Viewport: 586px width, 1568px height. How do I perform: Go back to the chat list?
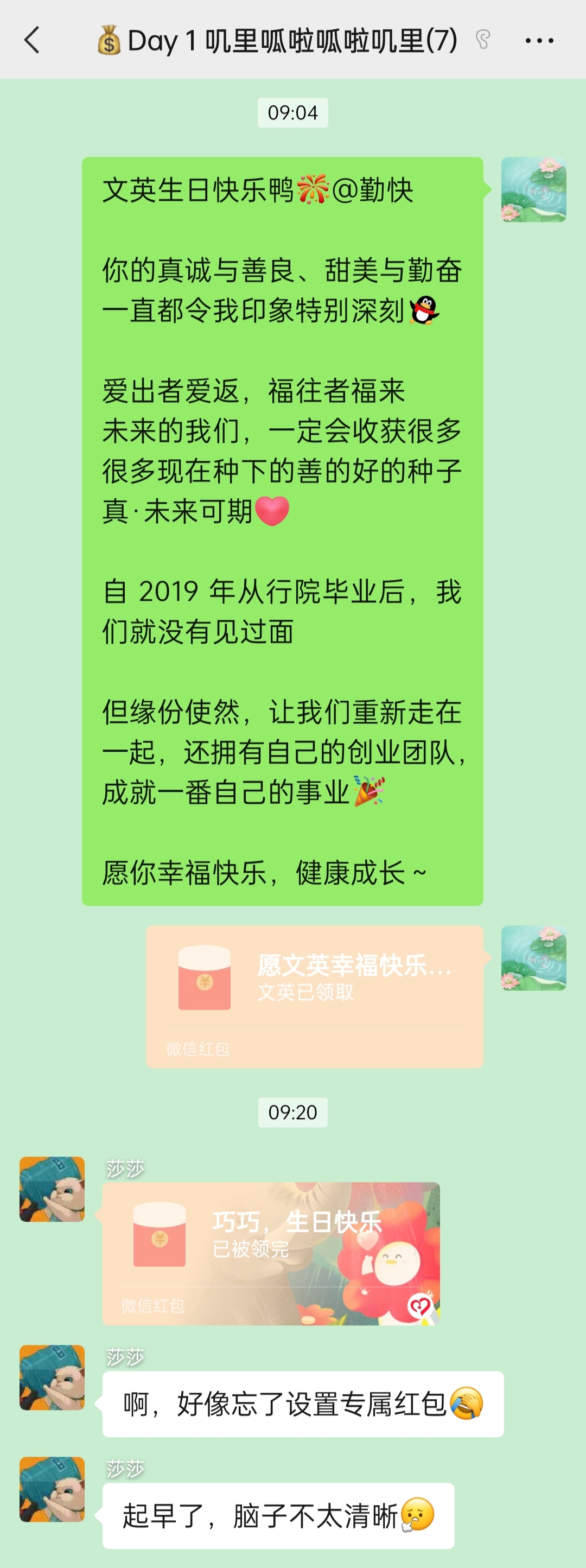coord(32,40)
